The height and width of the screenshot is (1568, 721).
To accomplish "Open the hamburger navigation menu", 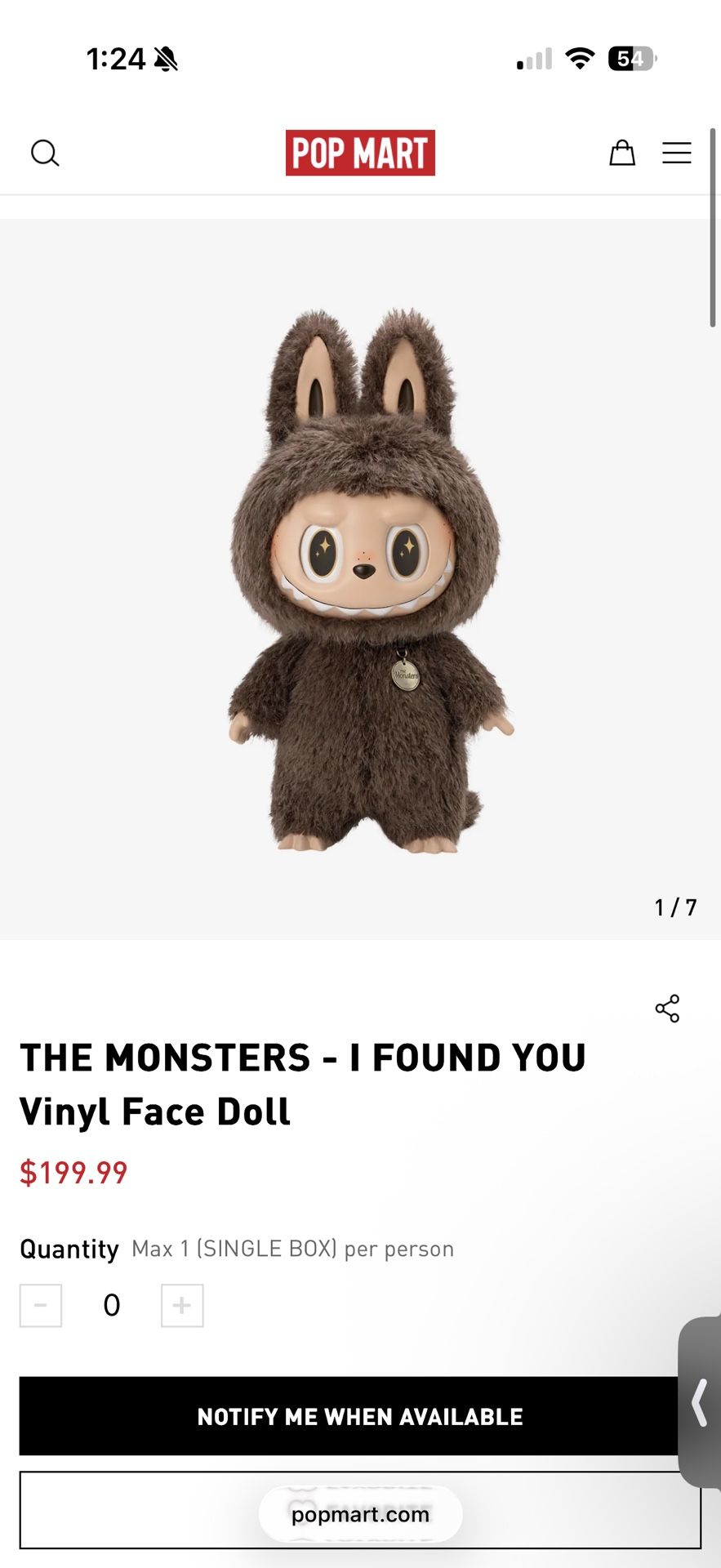I will pyautogui.click(x=676, y=153).
